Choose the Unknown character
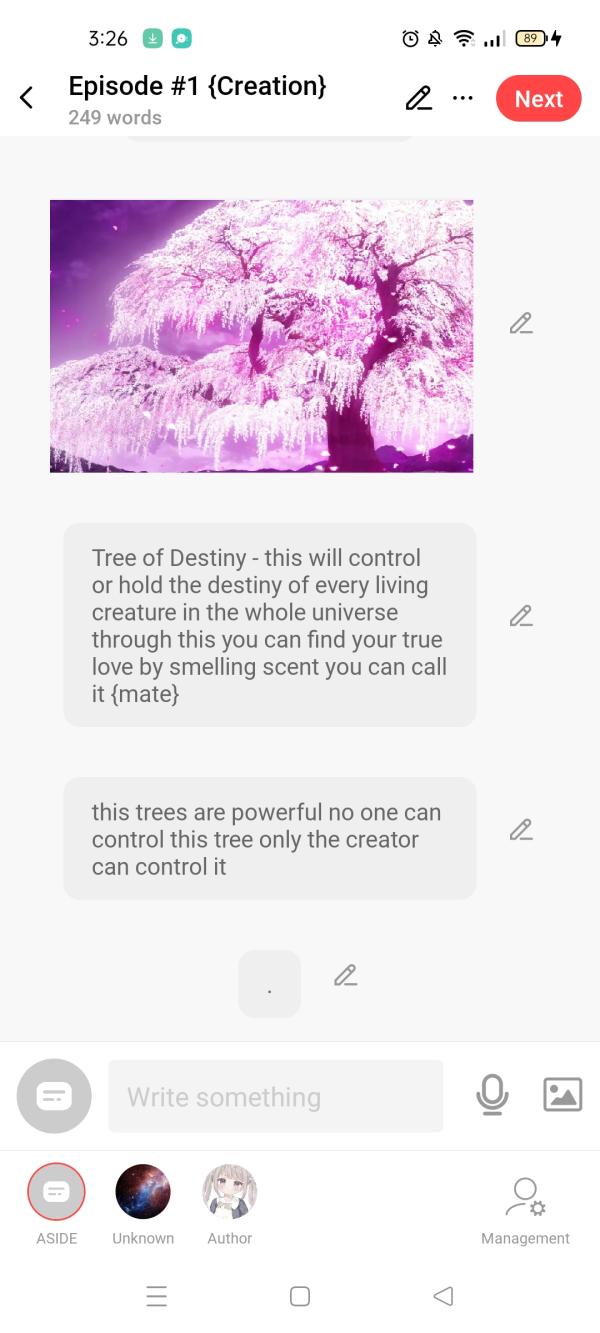The image size is (600, 1333). click(143, 1192)
